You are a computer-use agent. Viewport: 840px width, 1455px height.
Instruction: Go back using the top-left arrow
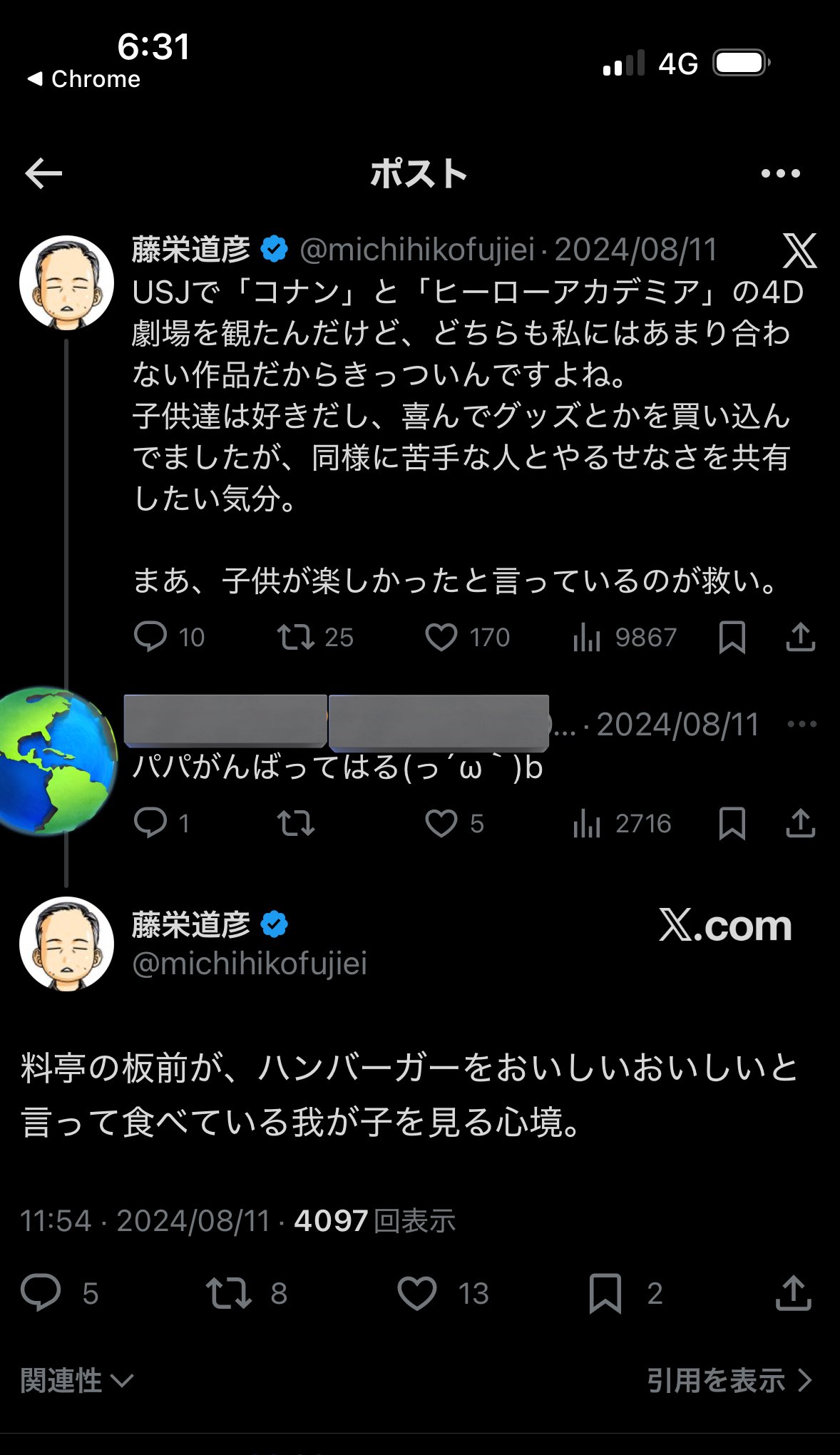click(43, 173)
